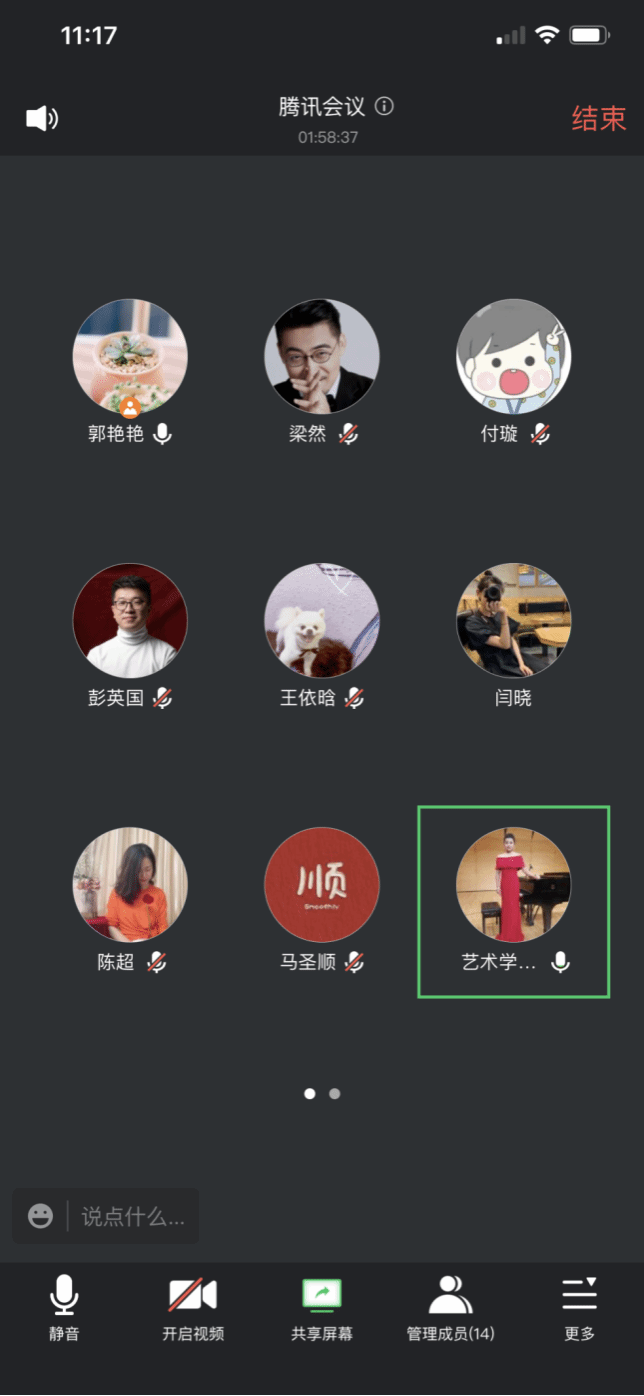View participant 闫晓

pyautogui.click(x=513, y=621)
